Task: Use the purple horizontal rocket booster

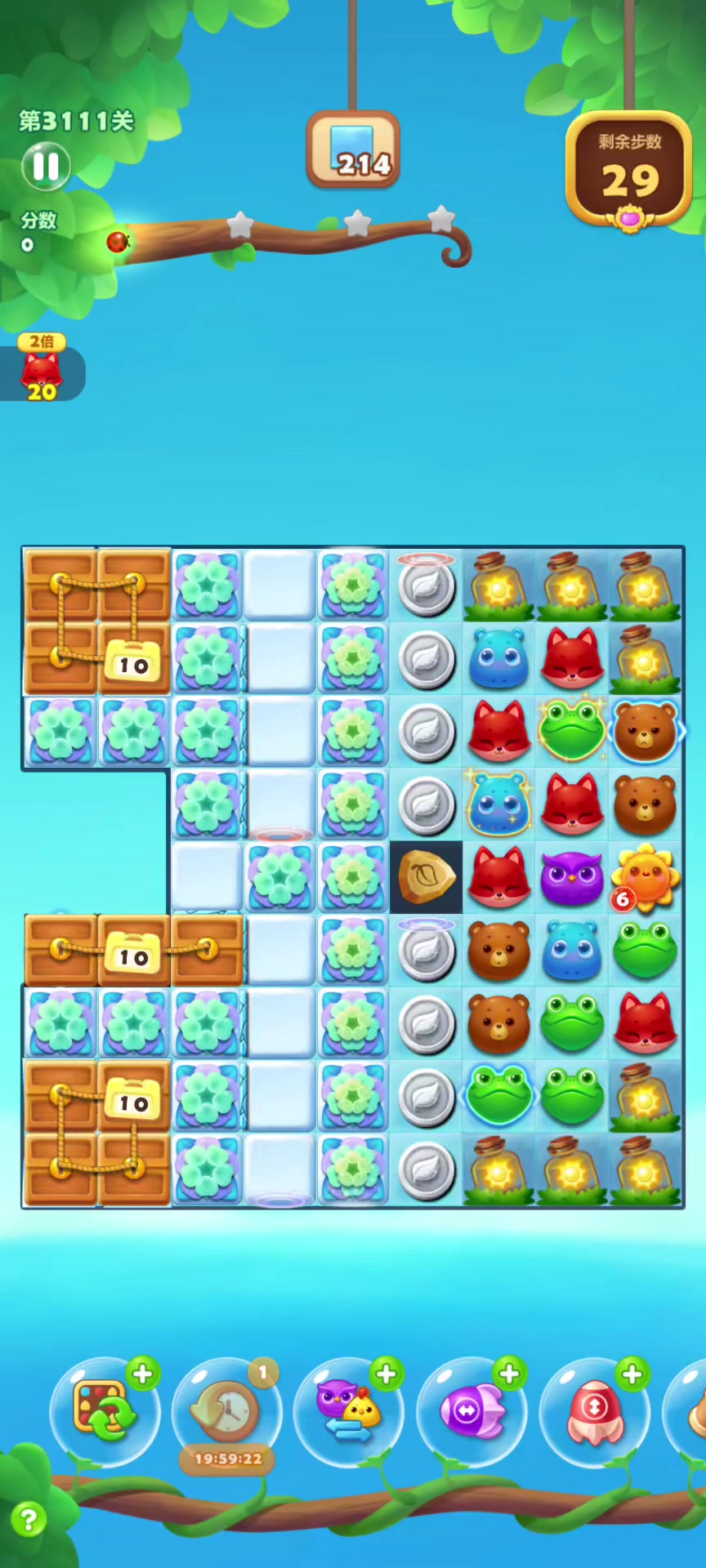Action: (x=471, y=1411)
